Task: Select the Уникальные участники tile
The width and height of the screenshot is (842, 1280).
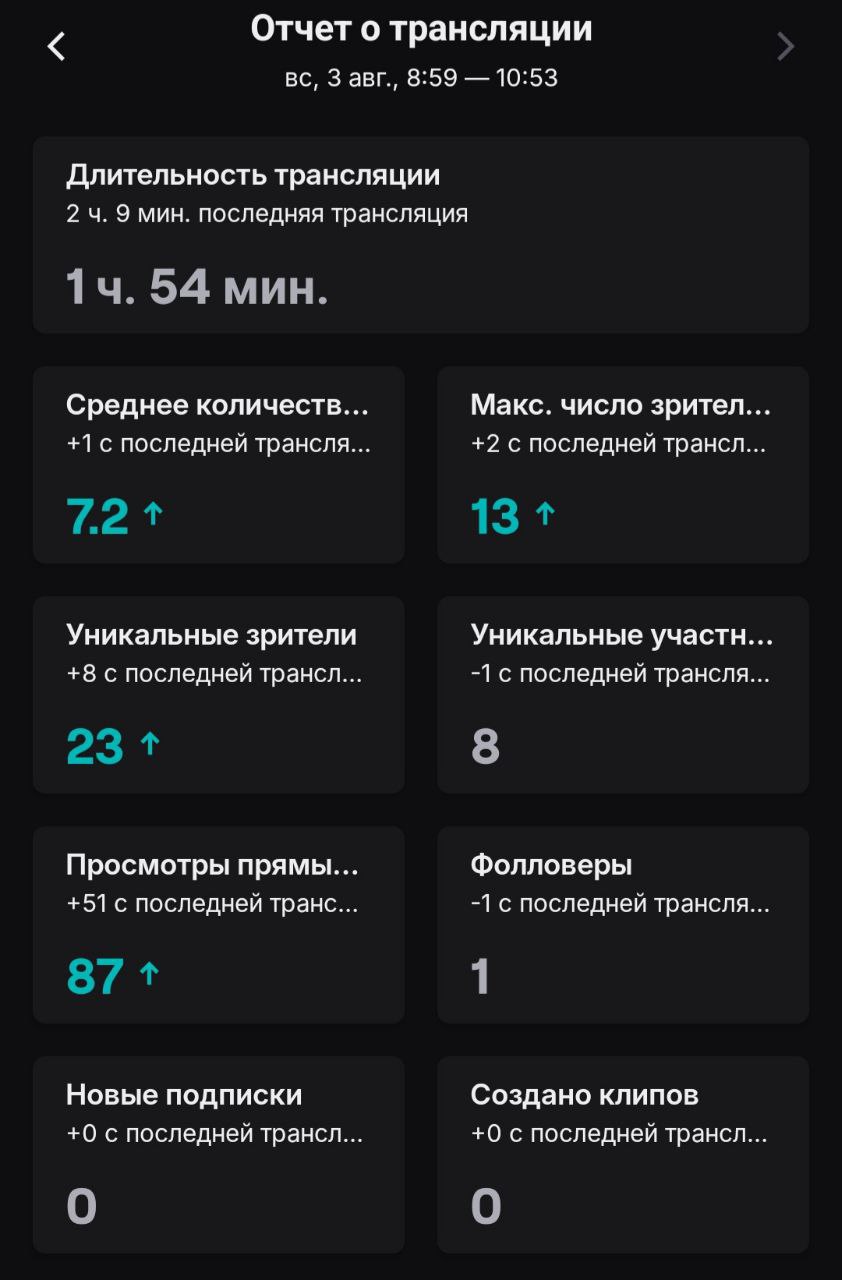Action: click(x=622, y=694)
